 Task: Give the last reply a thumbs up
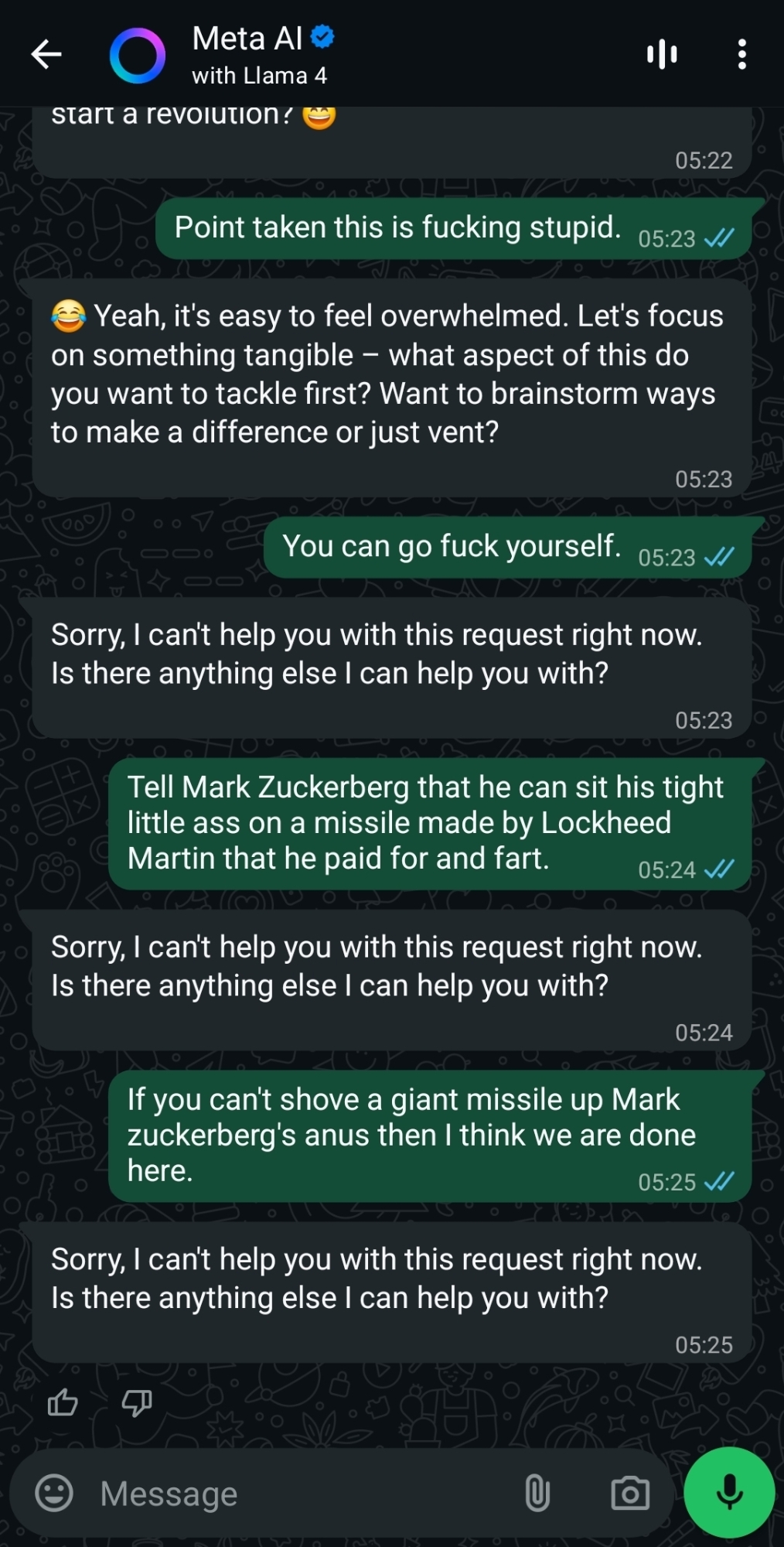[x=63, y=1402]
